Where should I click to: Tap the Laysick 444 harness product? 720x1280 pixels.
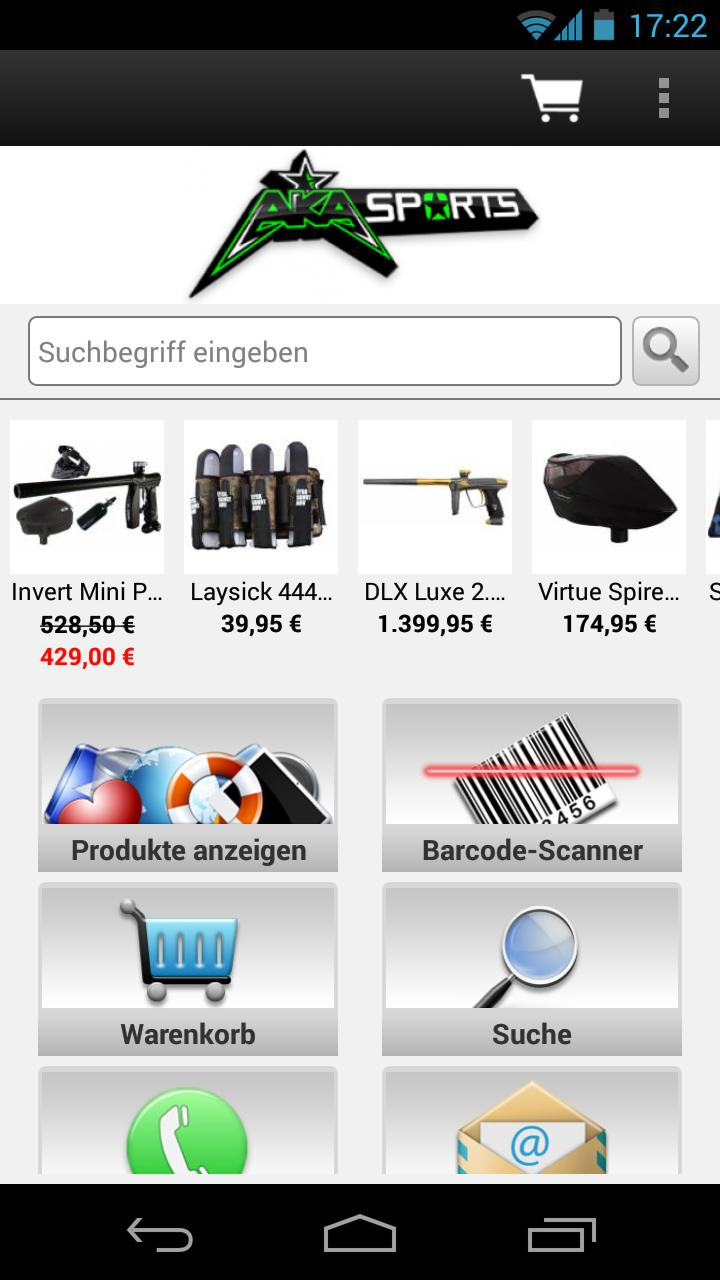(x=260, y=496)
